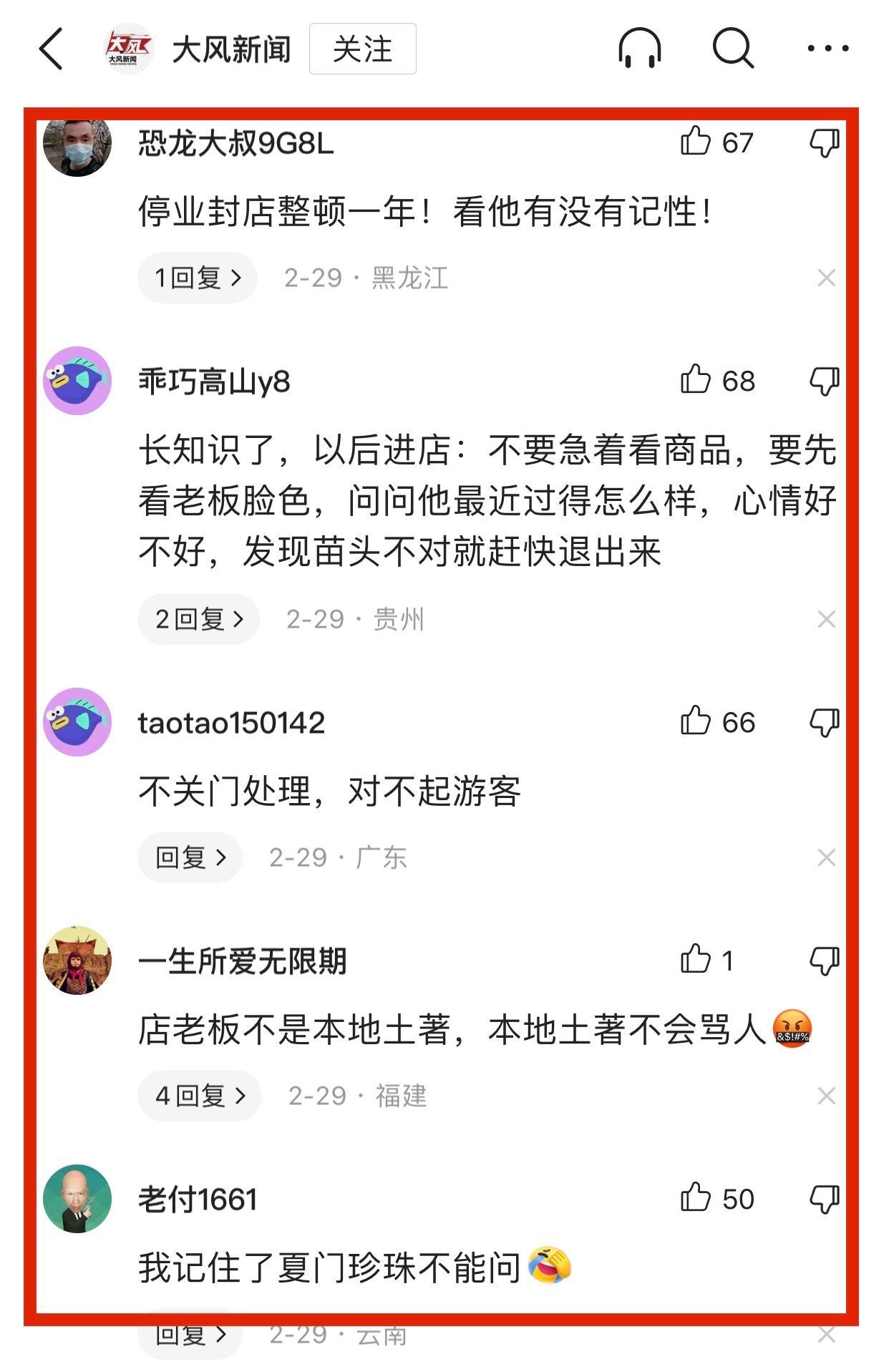The width and height of the screenshot is (889, 1372).
Task: Expand 2回复 under 乖巧高山y8's comment
Action: point(199,619)
